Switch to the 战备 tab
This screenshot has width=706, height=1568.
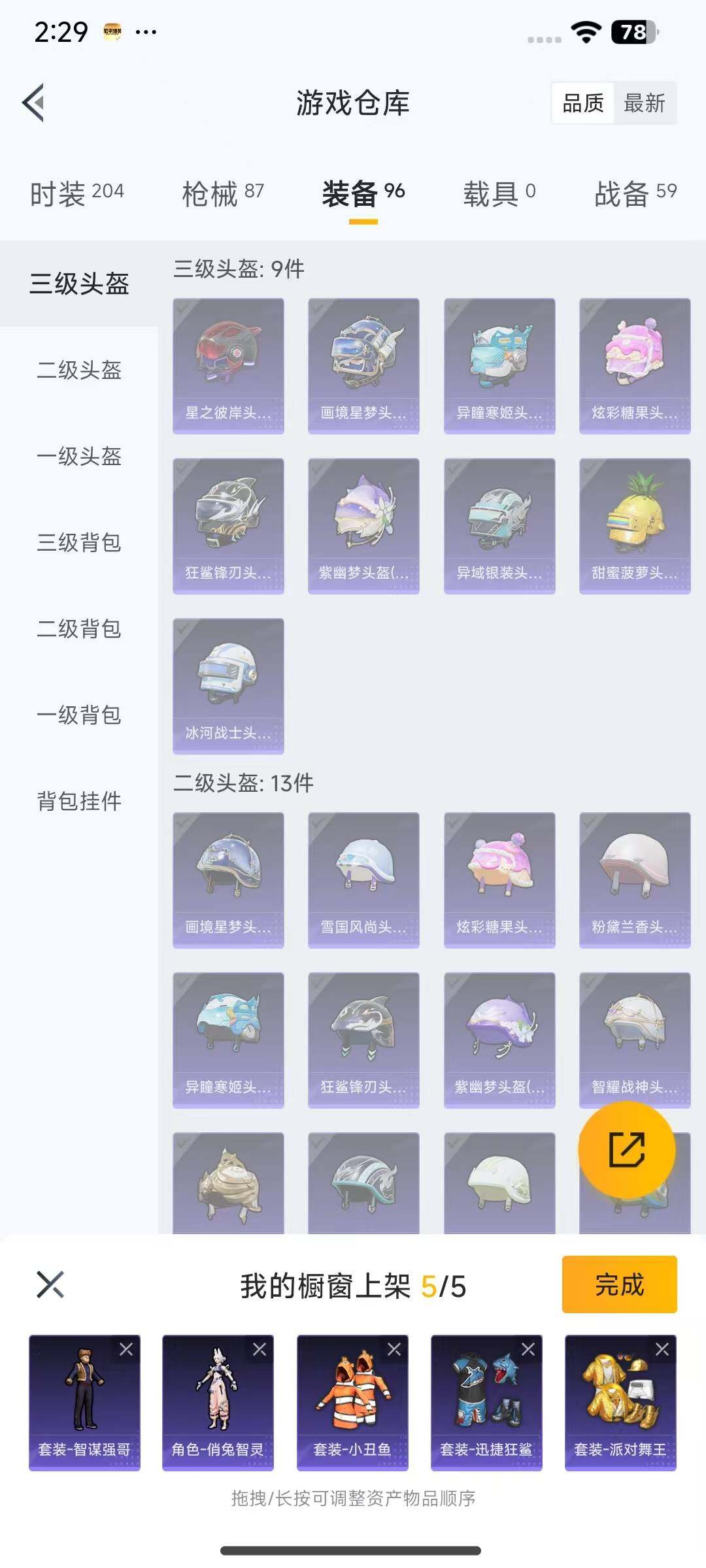click(635, 193)
